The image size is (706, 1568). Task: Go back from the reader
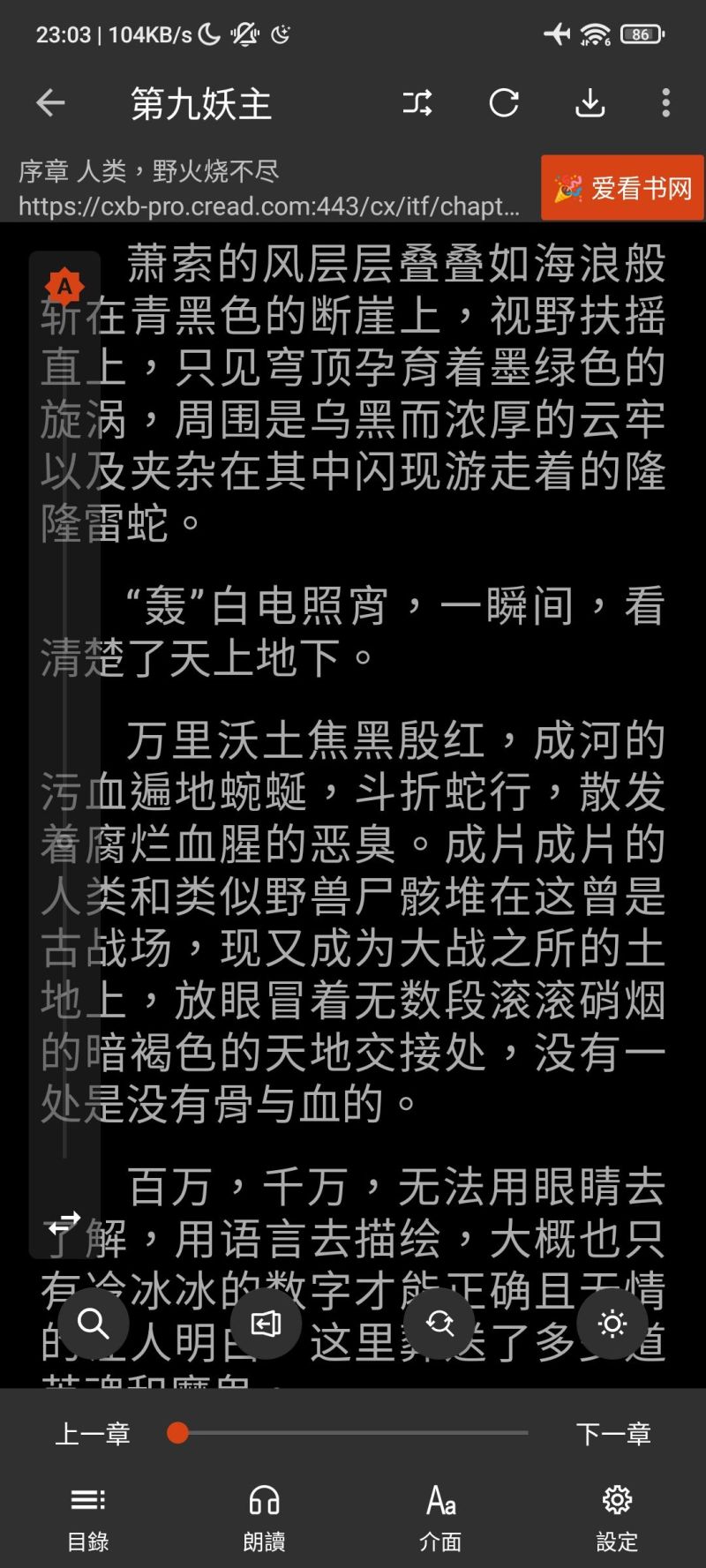pyautogui.click(x=50, y=103)
